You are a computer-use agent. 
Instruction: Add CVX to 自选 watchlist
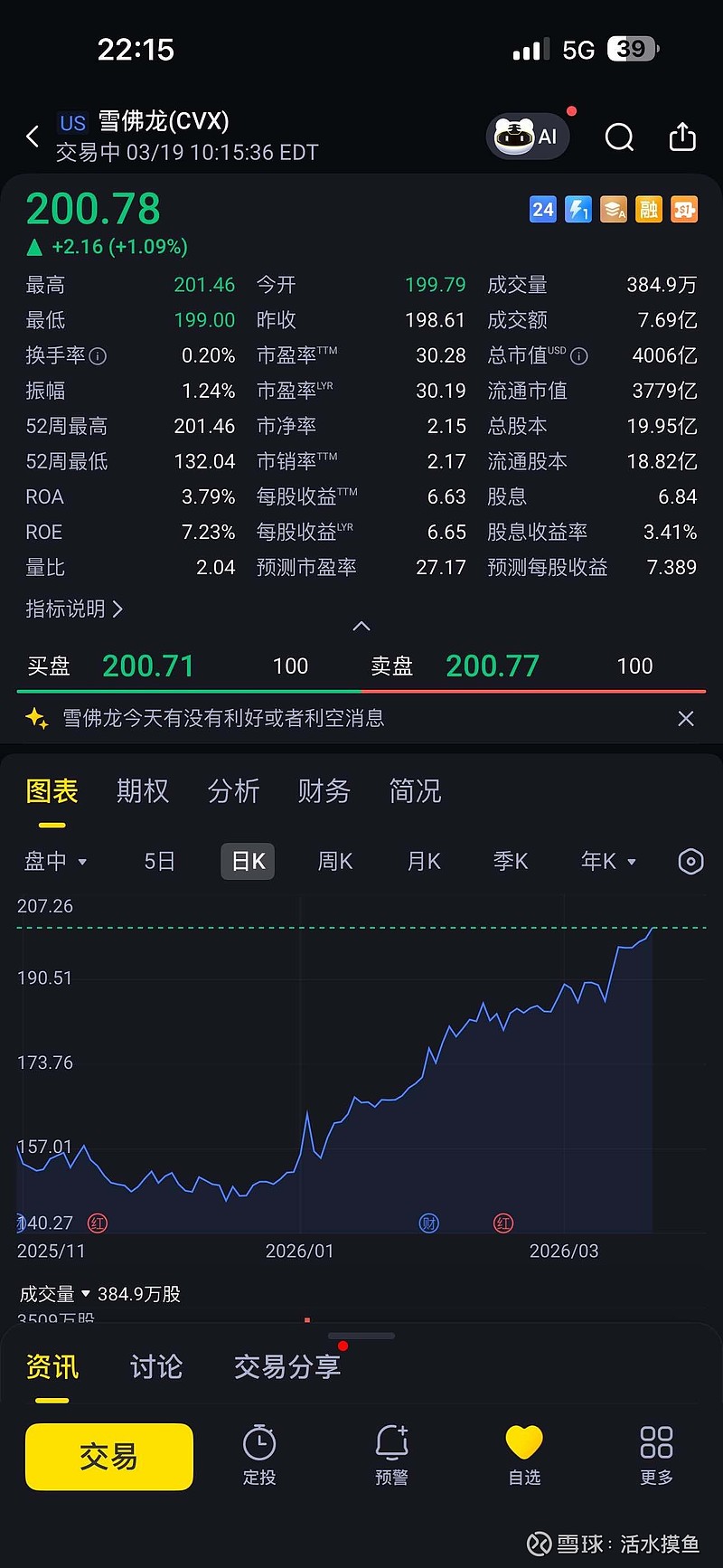524,1458
